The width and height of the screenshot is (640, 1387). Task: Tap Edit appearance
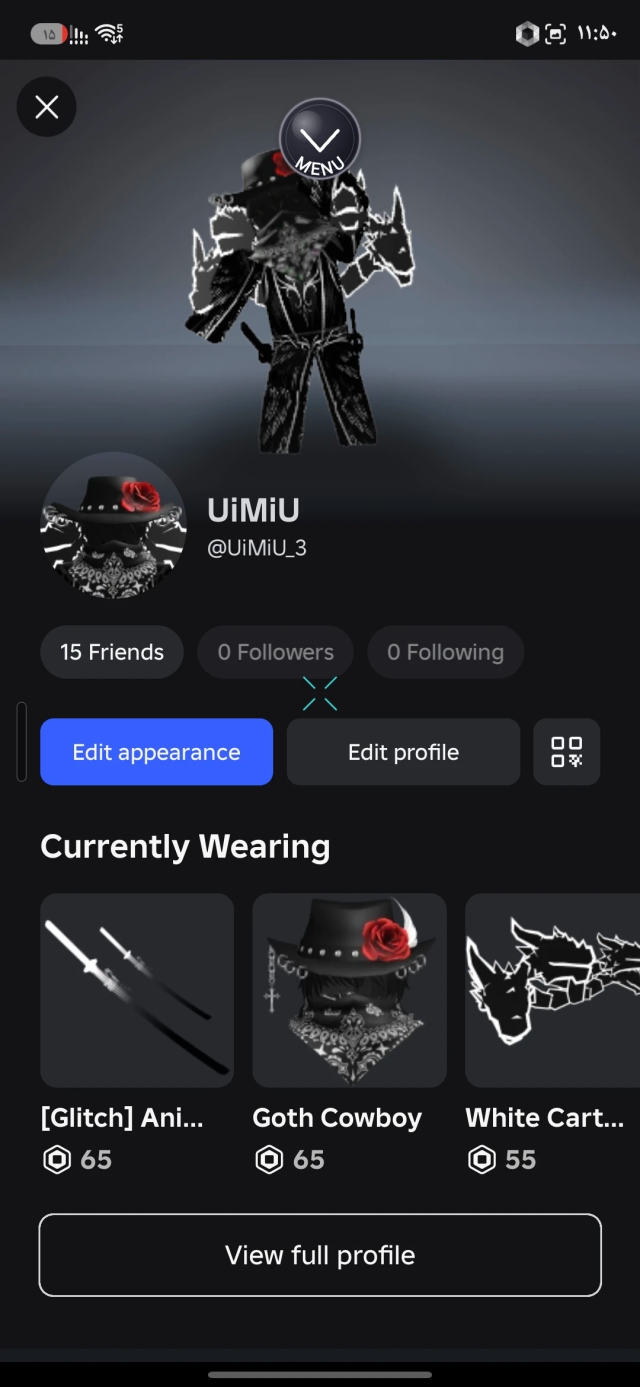pos(156,752)
